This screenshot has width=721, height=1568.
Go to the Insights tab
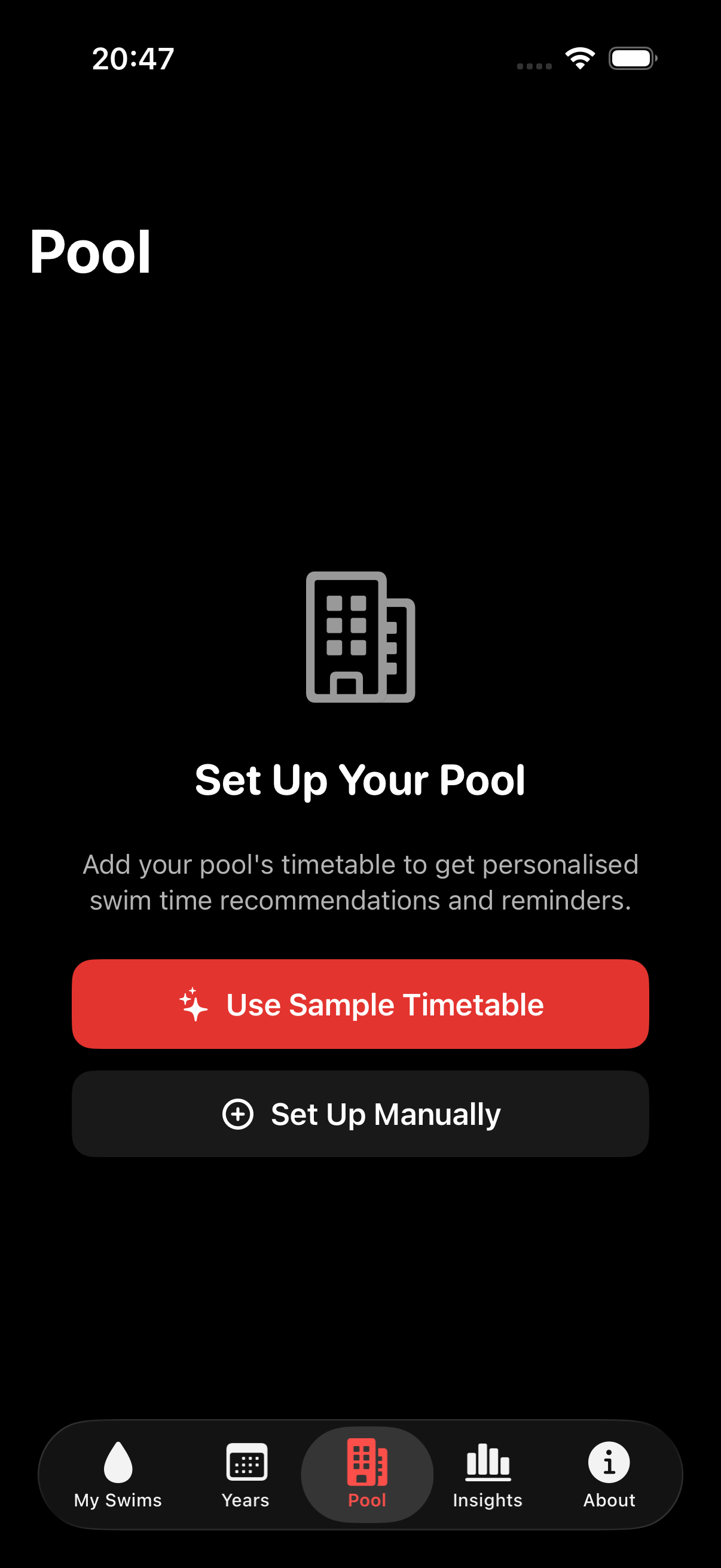(487, 1474)
